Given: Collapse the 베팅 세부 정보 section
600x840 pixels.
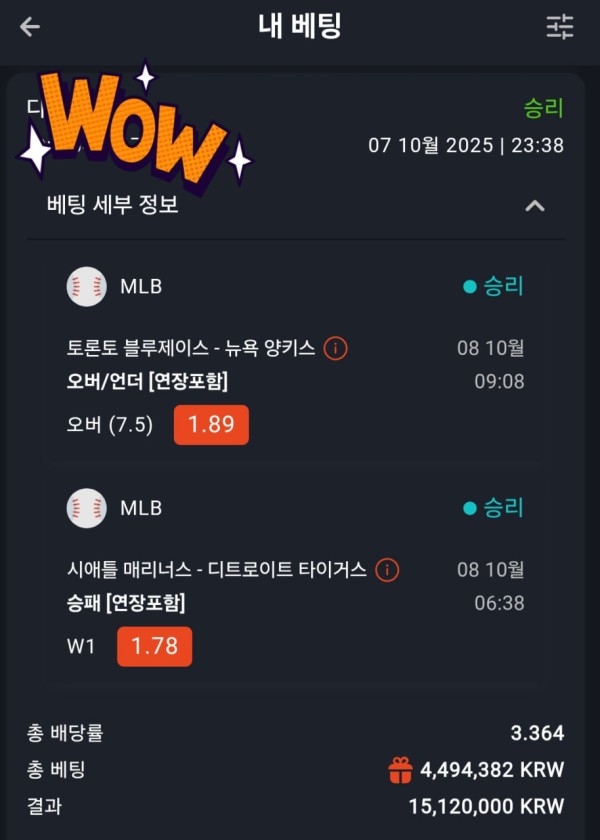Looking at the screenshot, I should click(535, 206).
